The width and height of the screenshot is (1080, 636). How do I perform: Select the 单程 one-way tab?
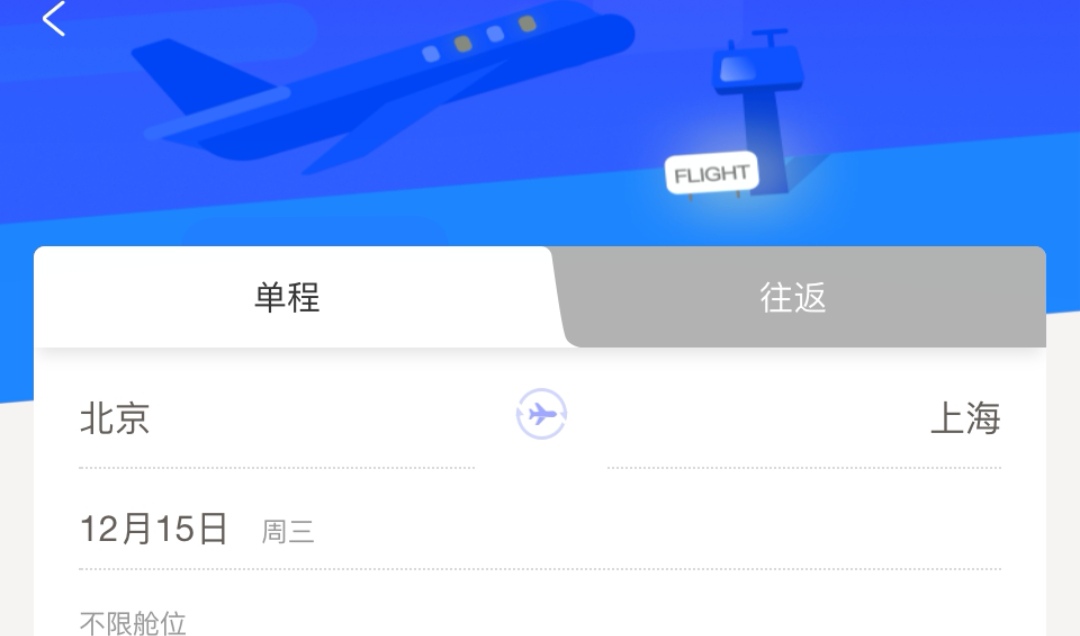coord(287,298)
